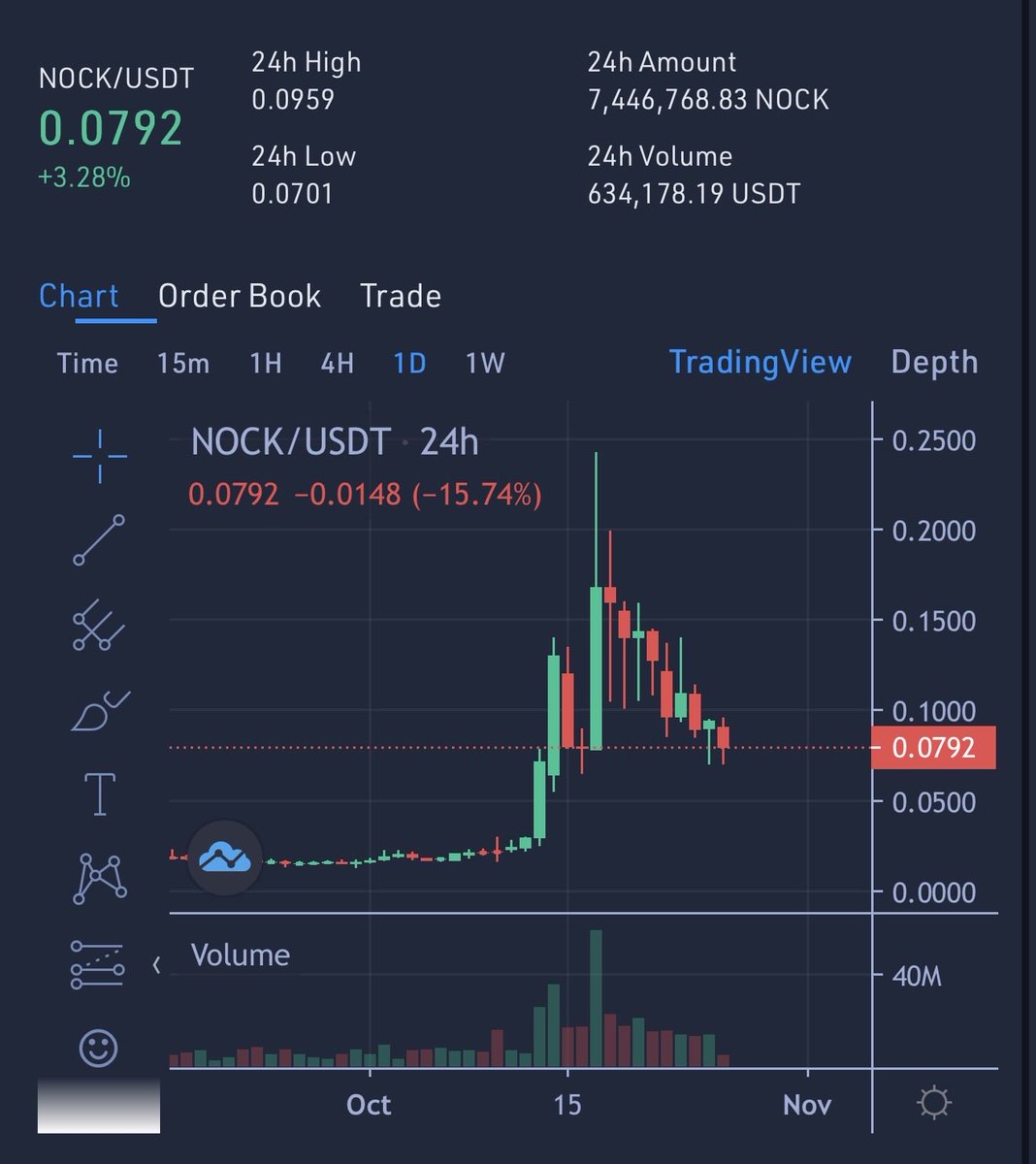The image size is (1036, 1164).
Task: Pick the crosshair cursor tool
Action: [x=99, y=455]
